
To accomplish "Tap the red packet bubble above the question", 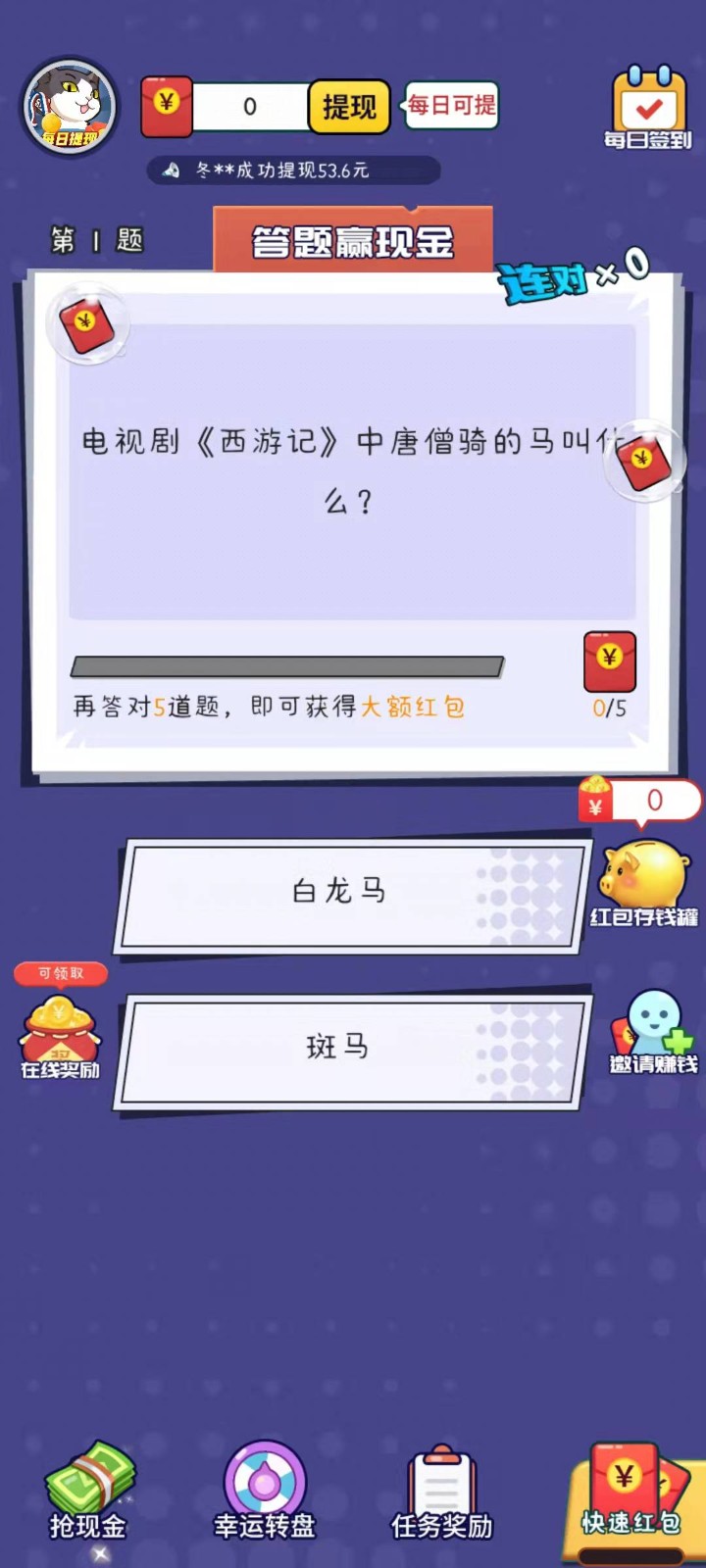I will coord(87,323).
